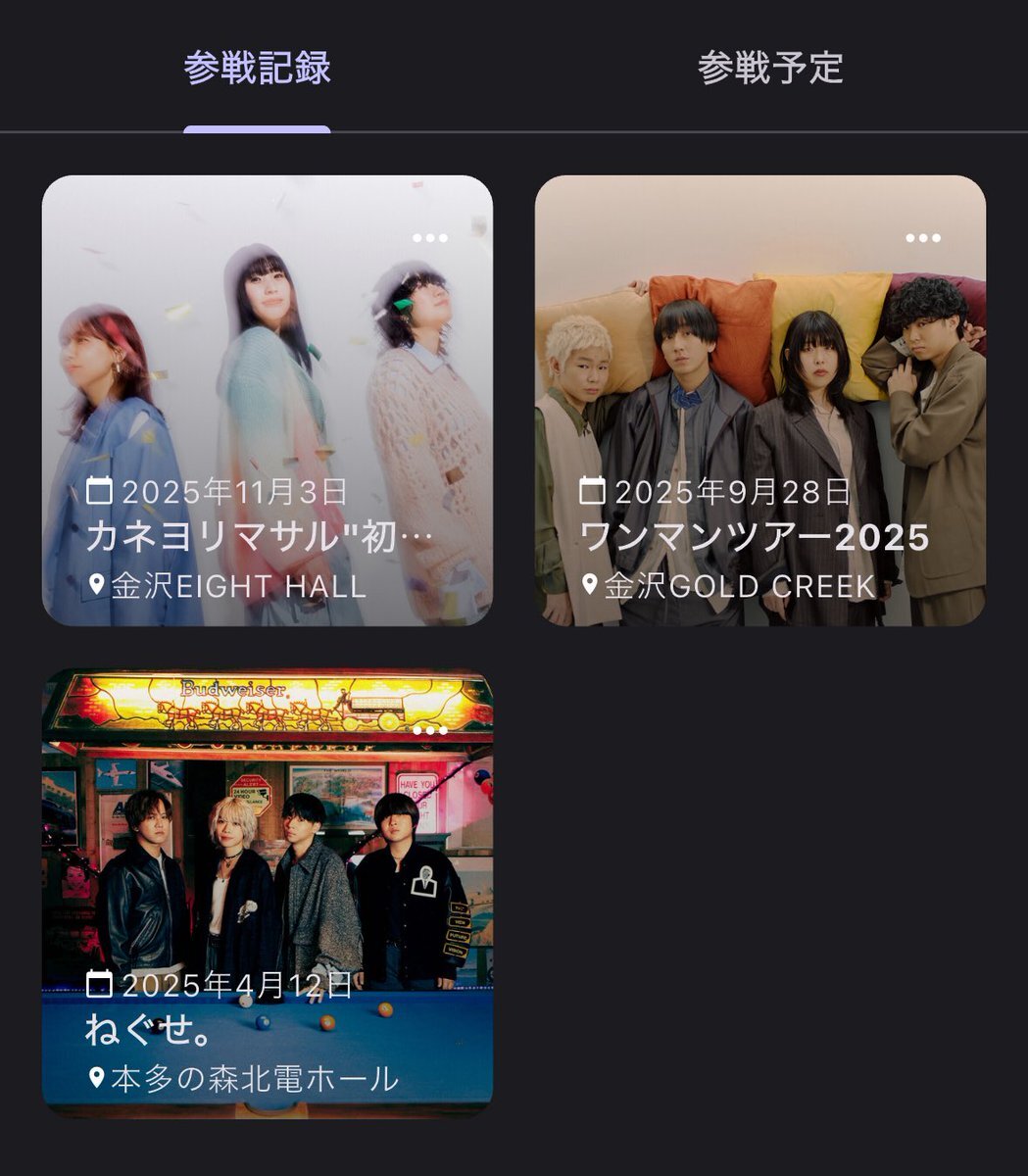This screenshot has width=1028, height=1176.
Task: Open the more options on the カネヨリマサル card
Action: [x=430, y=238]
